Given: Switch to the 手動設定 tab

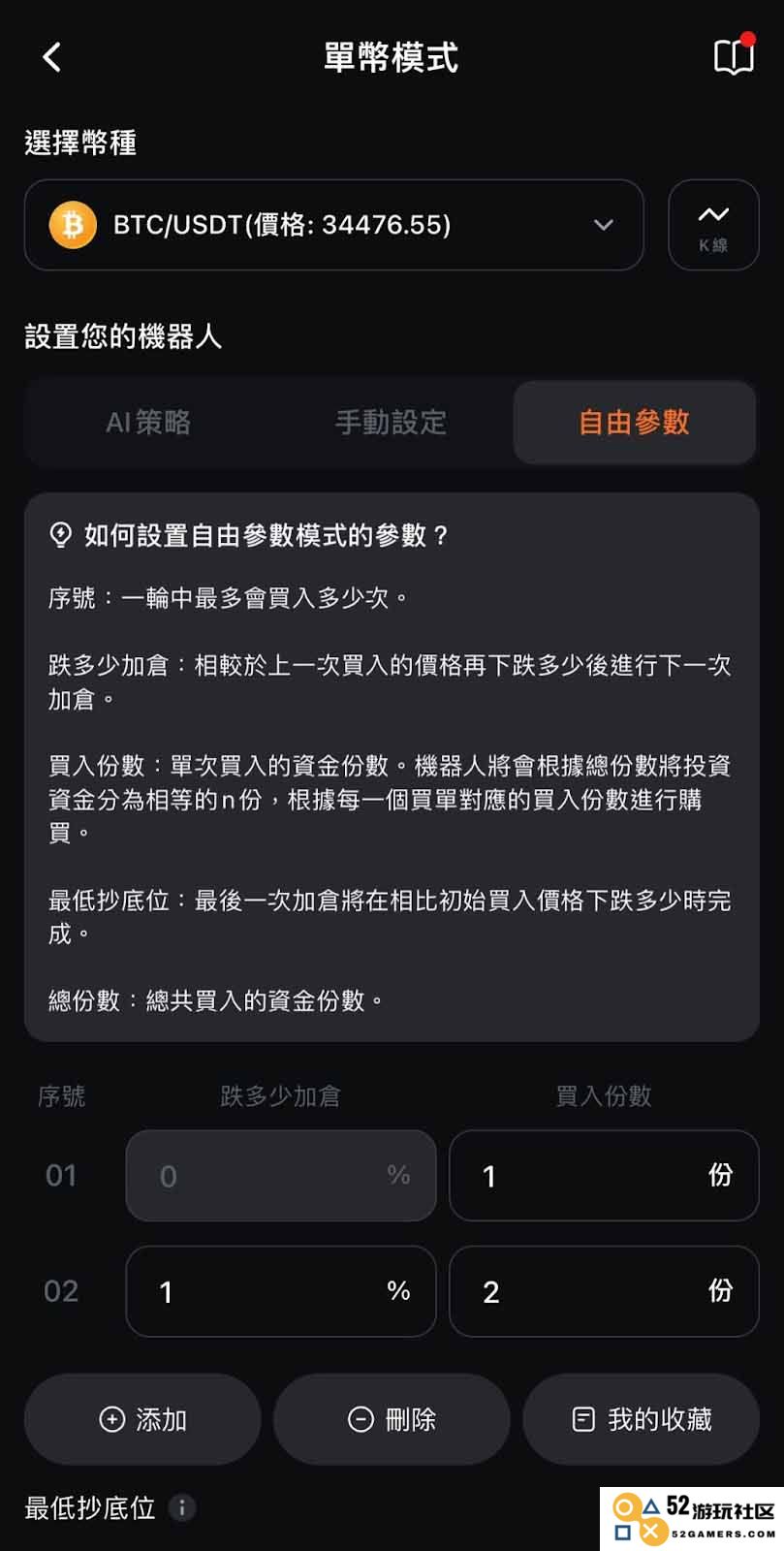Looking at the screenshot, I should coord(391,423).
